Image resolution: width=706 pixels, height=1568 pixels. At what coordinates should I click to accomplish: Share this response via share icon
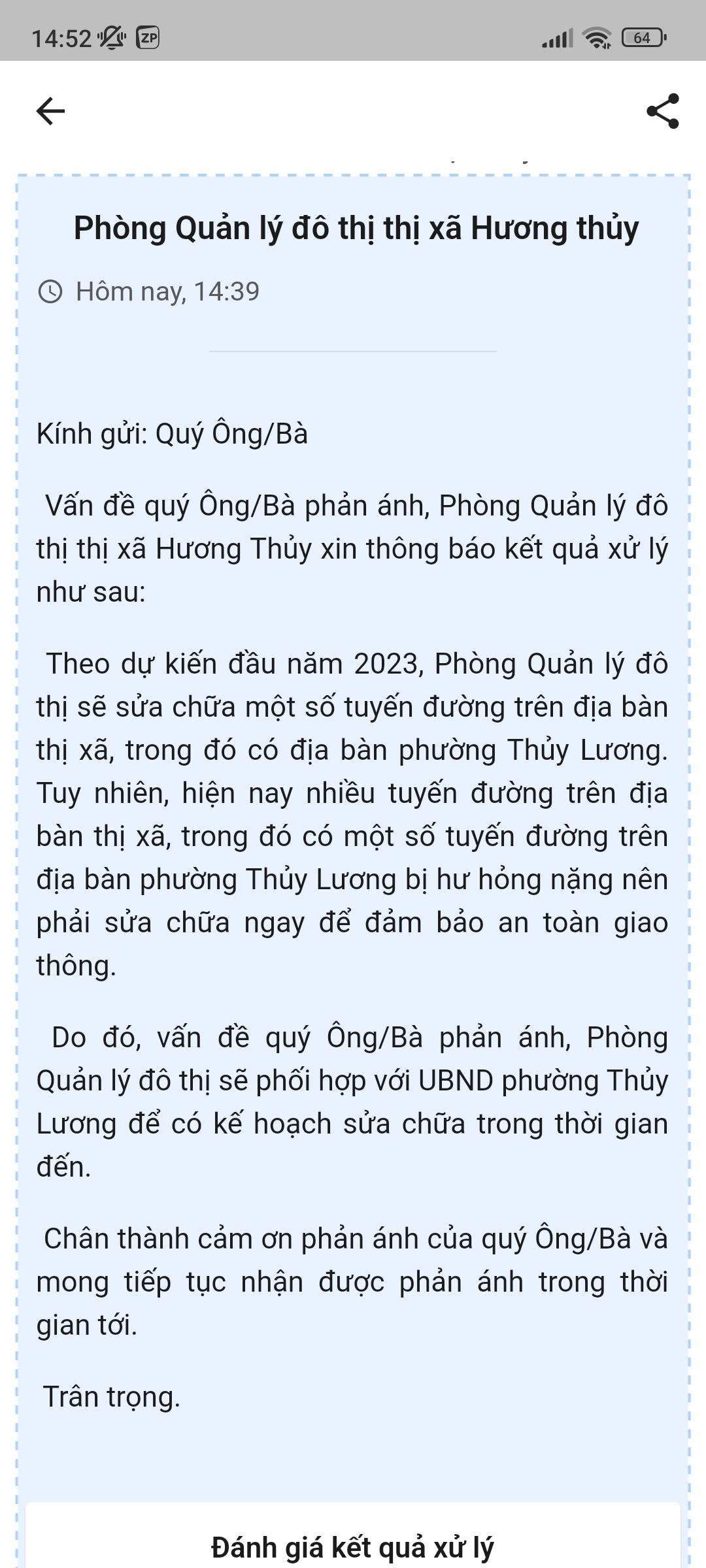[x=662, y=111]
